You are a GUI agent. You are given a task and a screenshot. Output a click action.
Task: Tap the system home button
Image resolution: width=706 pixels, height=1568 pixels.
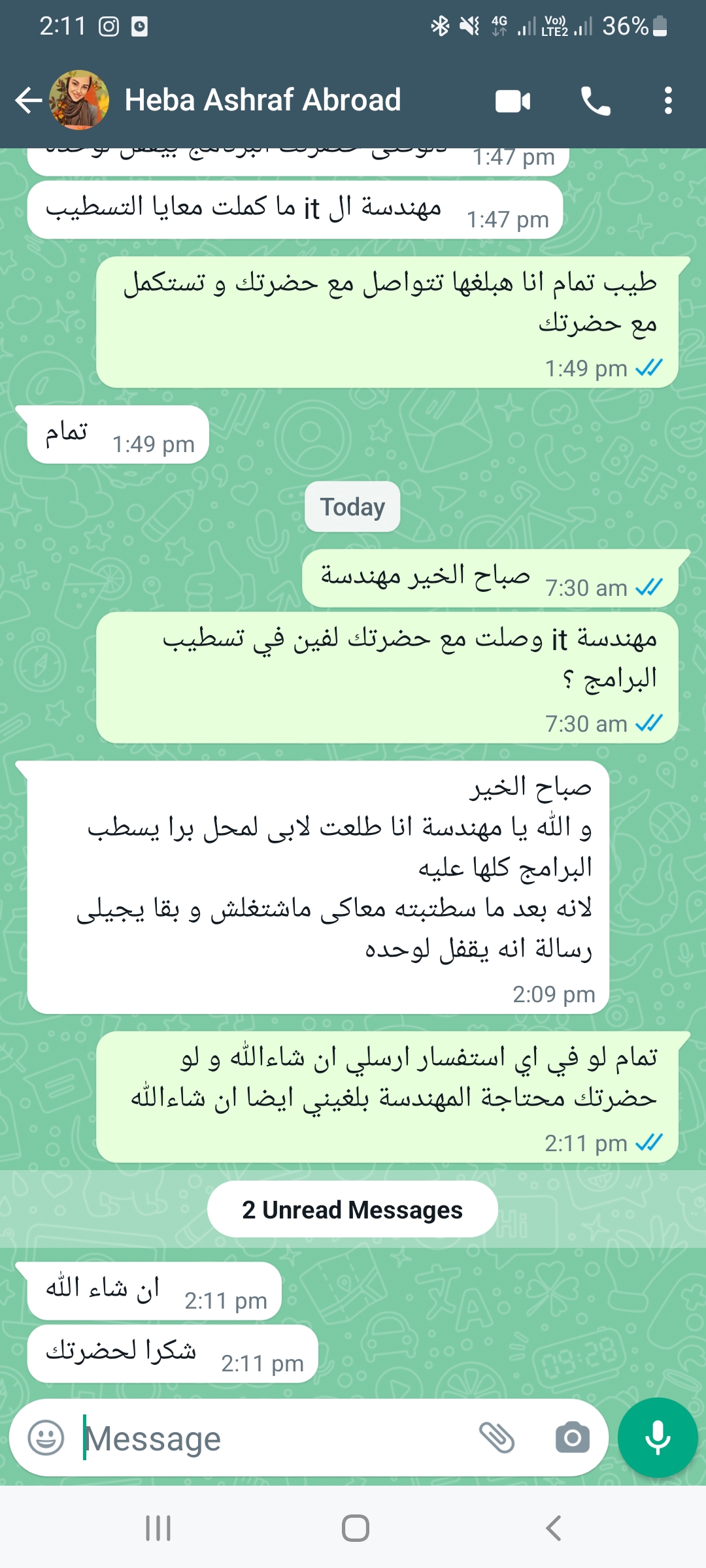point(355,1528)
